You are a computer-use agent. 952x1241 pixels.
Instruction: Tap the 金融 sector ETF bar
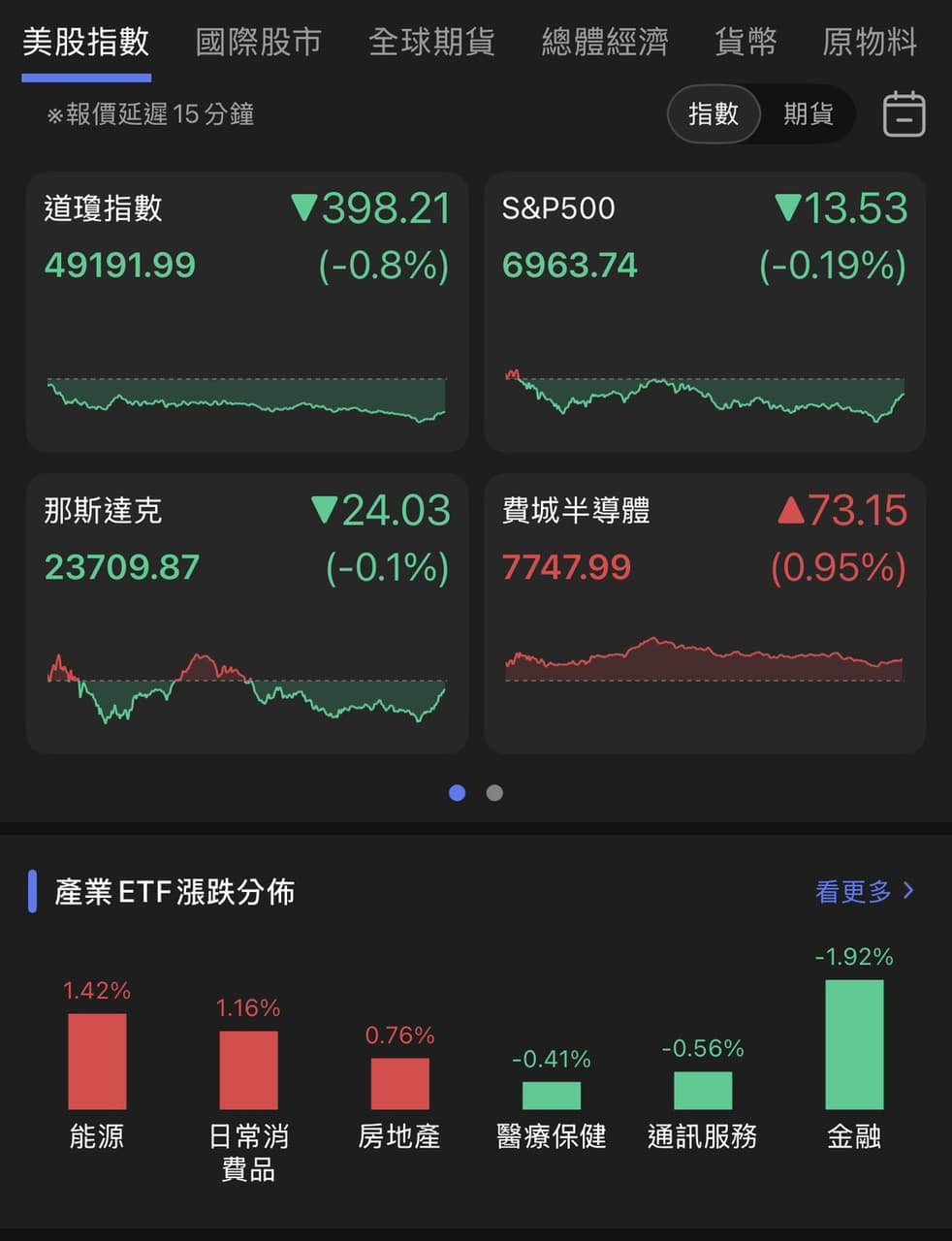coord(854,1042)
